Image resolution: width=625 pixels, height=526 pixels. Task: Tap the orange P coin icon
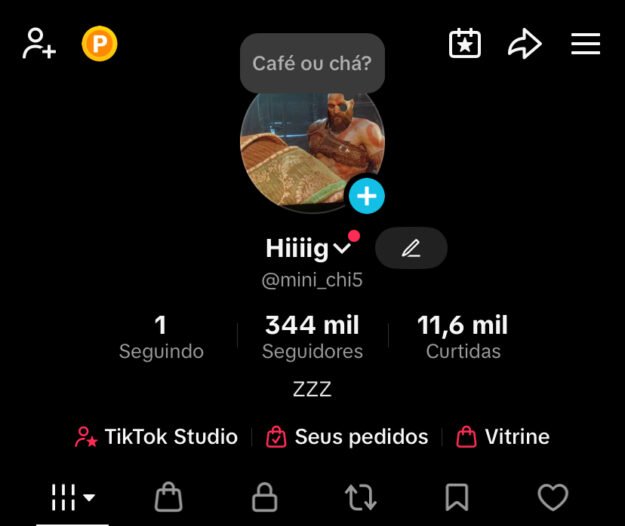[99, 44]
